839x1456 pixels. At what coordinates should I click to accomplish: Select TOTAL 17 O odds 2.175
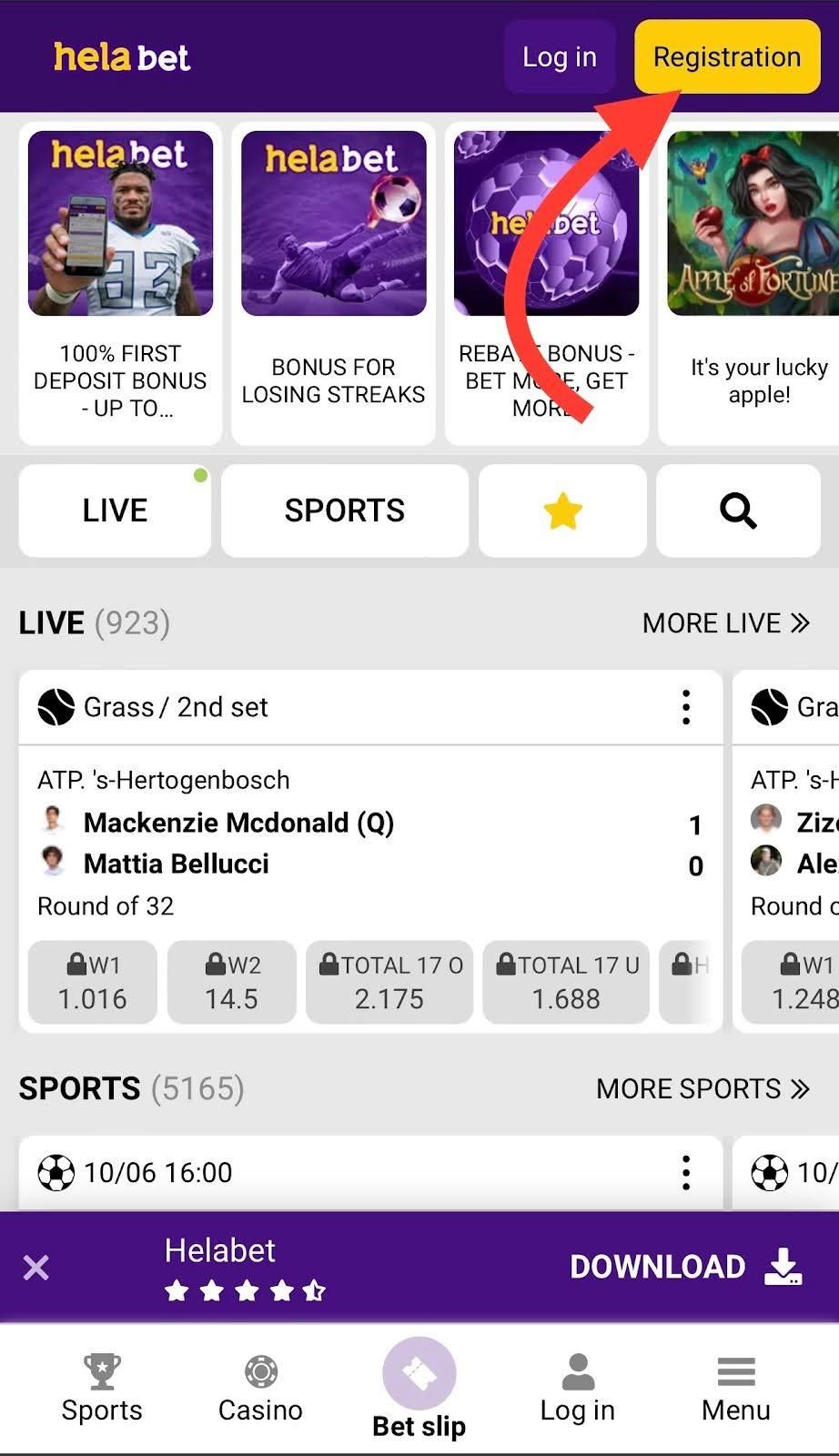point(389,982)
